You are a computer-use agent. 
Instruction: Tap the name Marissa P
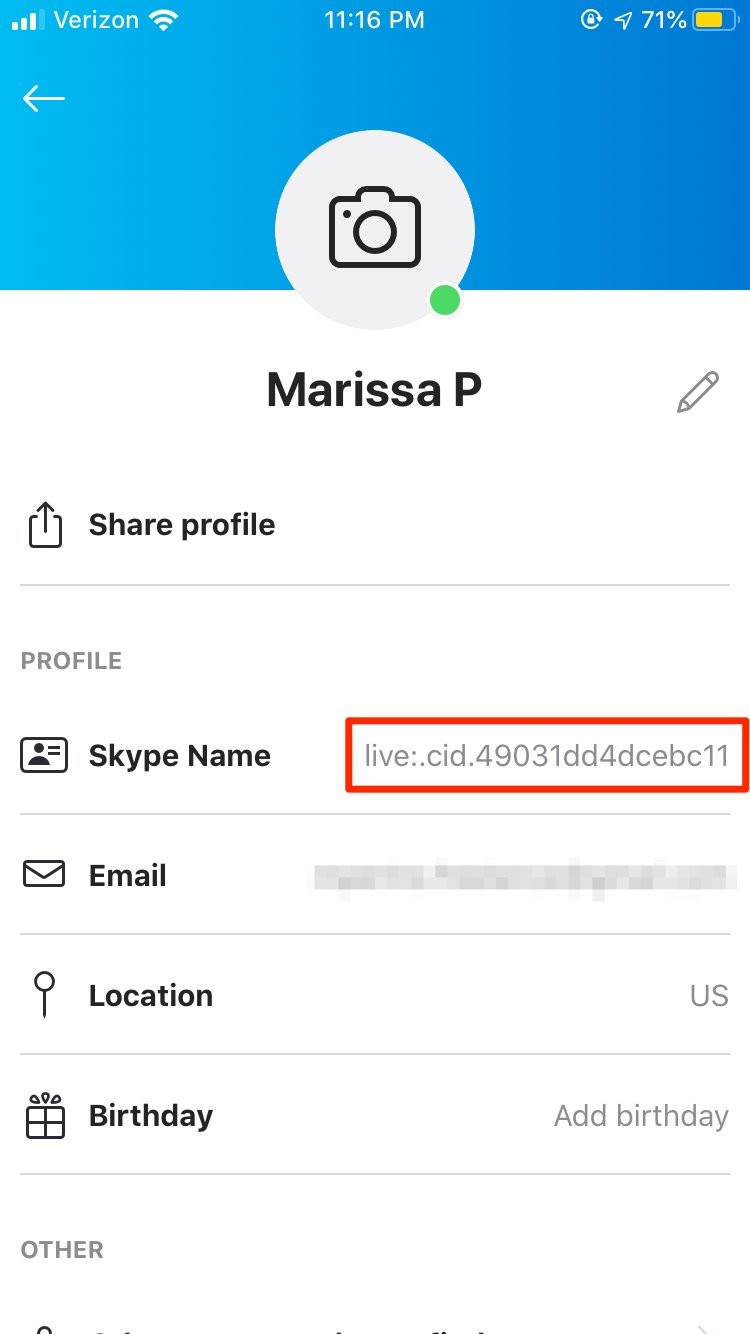[374, 390]
